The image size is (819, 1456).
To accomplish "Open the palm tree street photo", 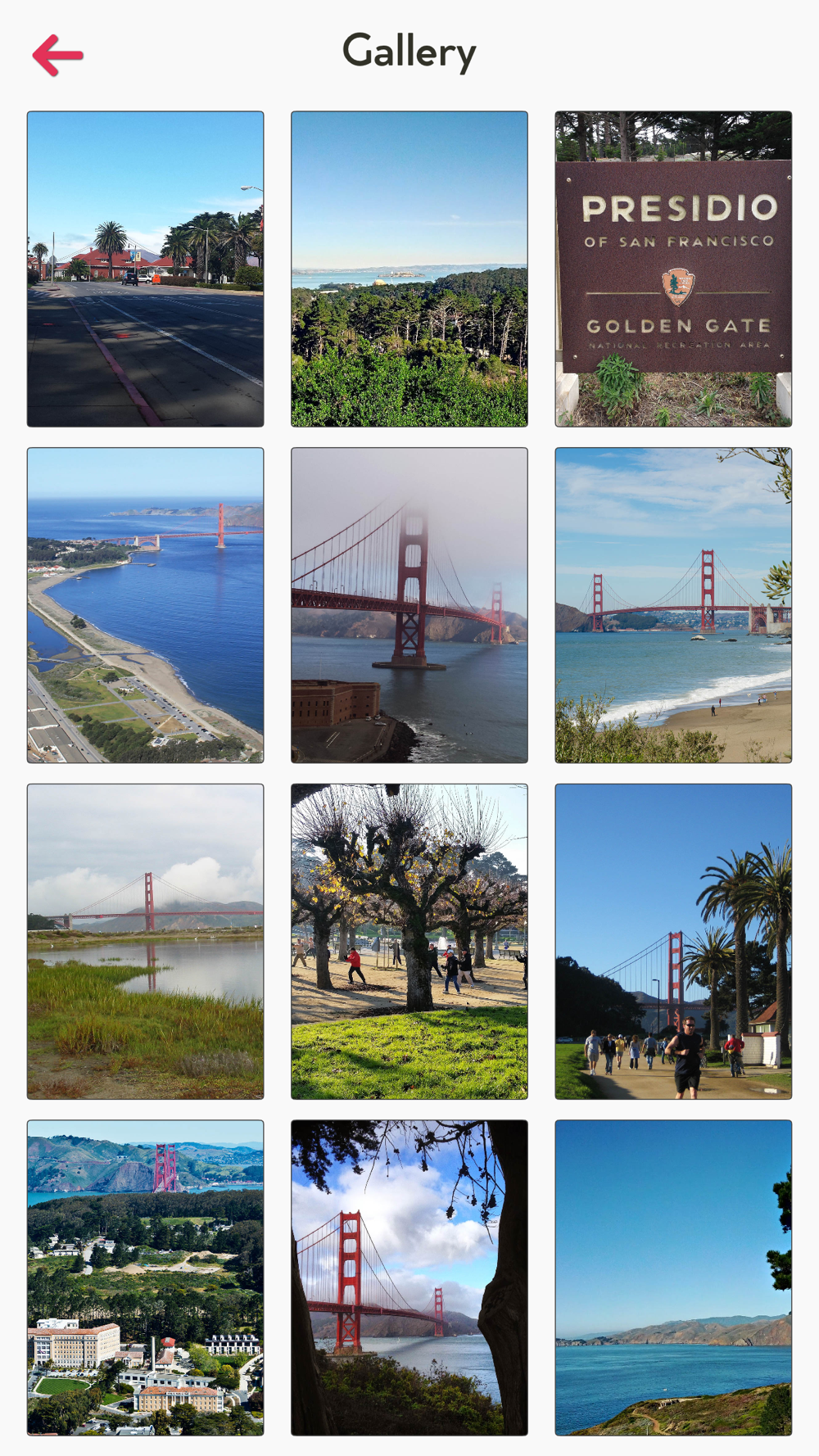I will [x=146, y=269].
